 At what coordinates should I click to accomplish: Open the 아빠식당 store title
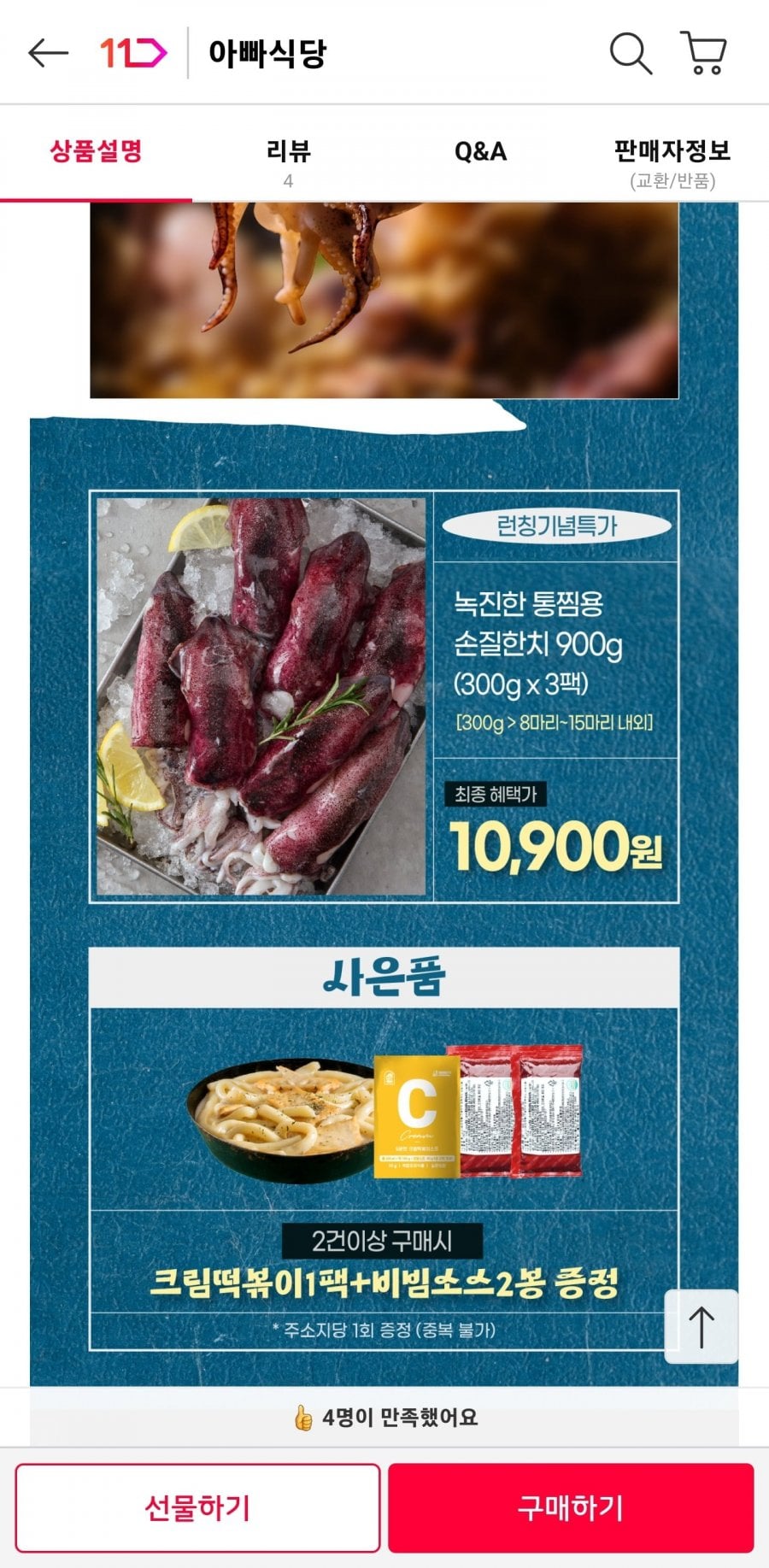267,53
